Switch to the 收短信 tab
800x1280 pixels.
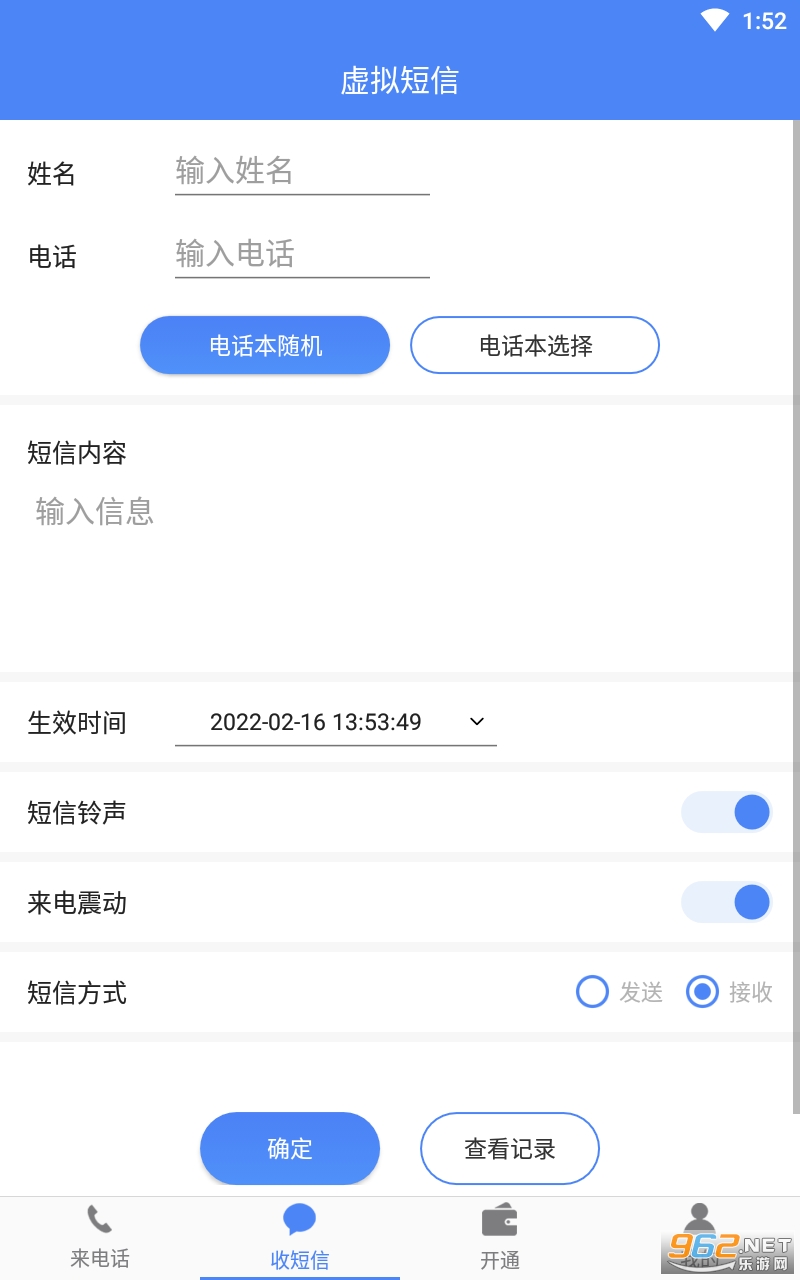click(300, 1238)
